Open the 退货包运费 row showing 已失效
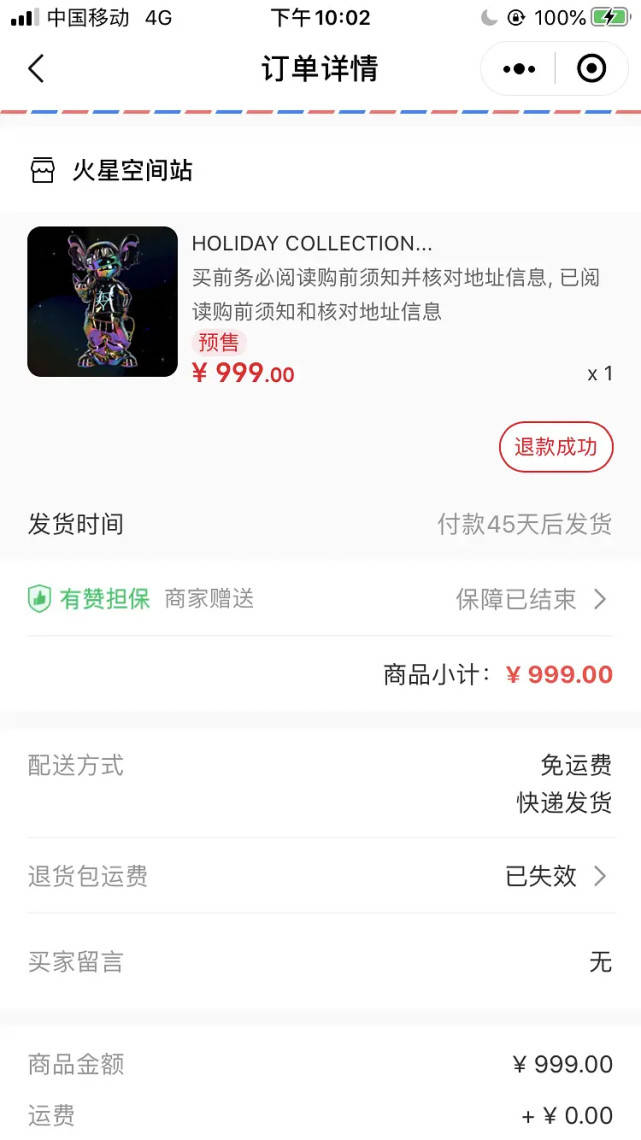 click(320, 875)
